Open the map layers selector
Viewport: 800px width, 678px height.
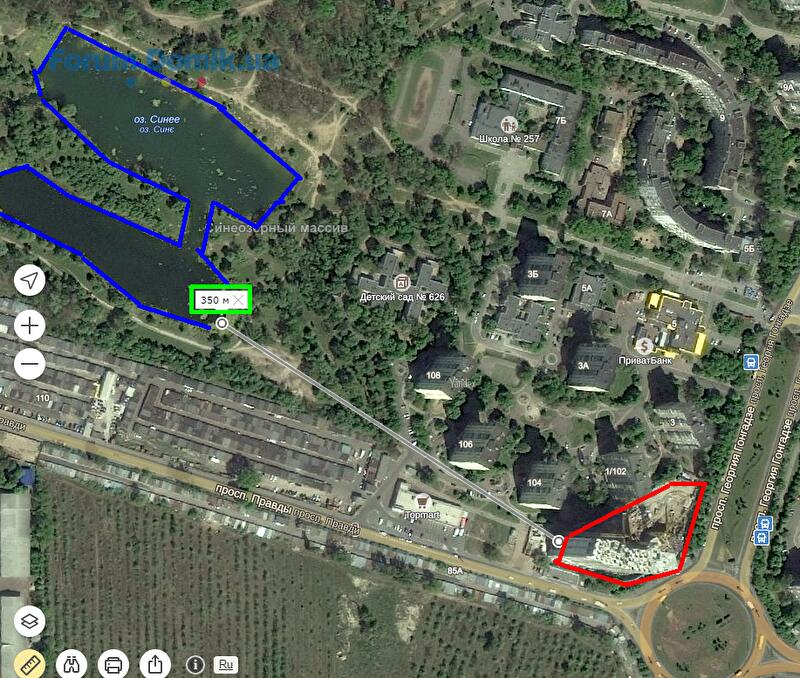pyautogui.click(x=31, y=621)
